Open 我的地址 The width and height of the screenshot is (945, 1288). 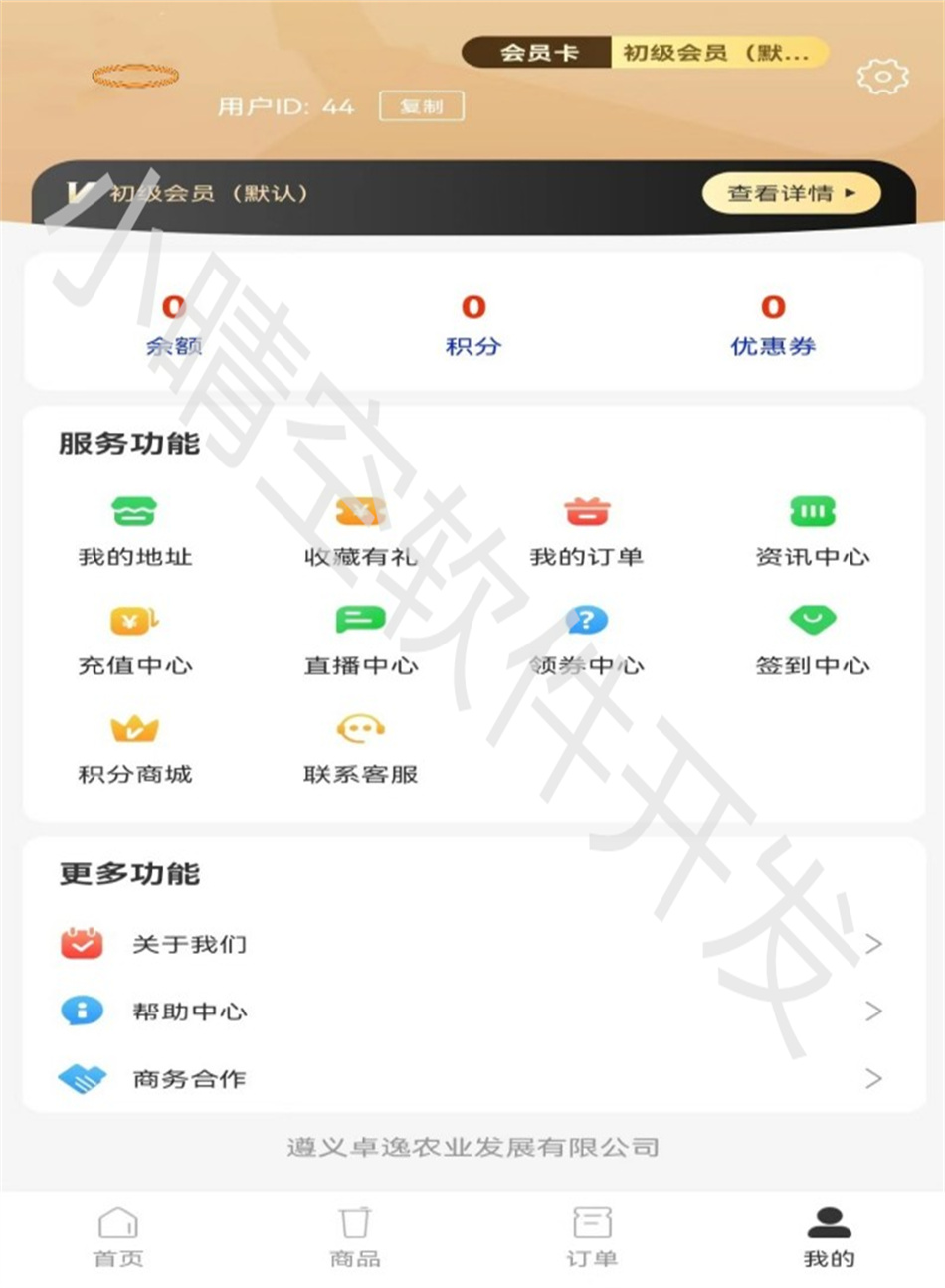coord(134,531)
